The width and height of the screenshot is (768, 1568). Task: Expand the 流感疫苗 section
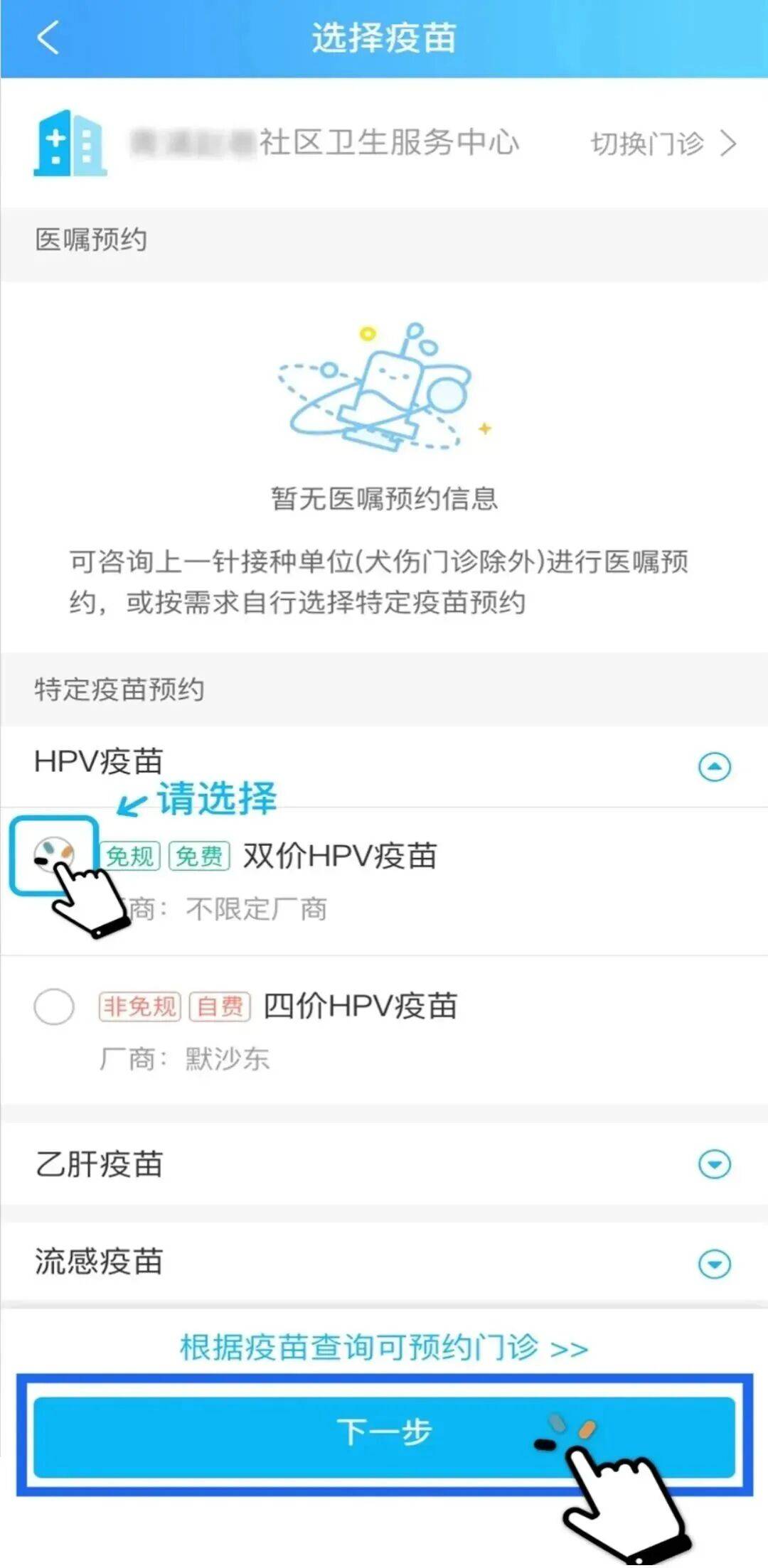[x=713, y=1263]
